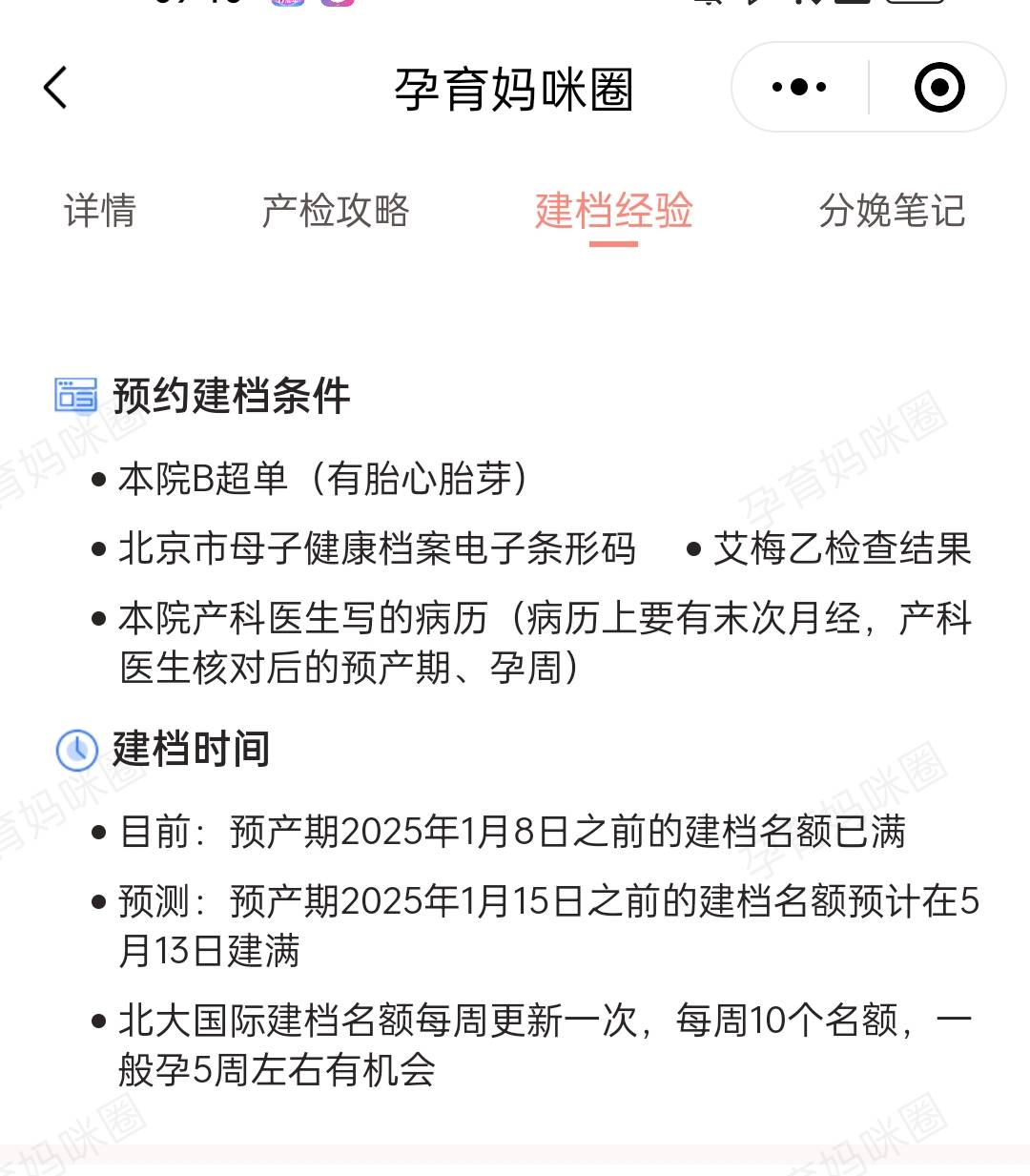The image size is (1030, 1176).
Task: Tap the bullet item 本院B超单（有胎心胎芽）
Action: point(324,480)
